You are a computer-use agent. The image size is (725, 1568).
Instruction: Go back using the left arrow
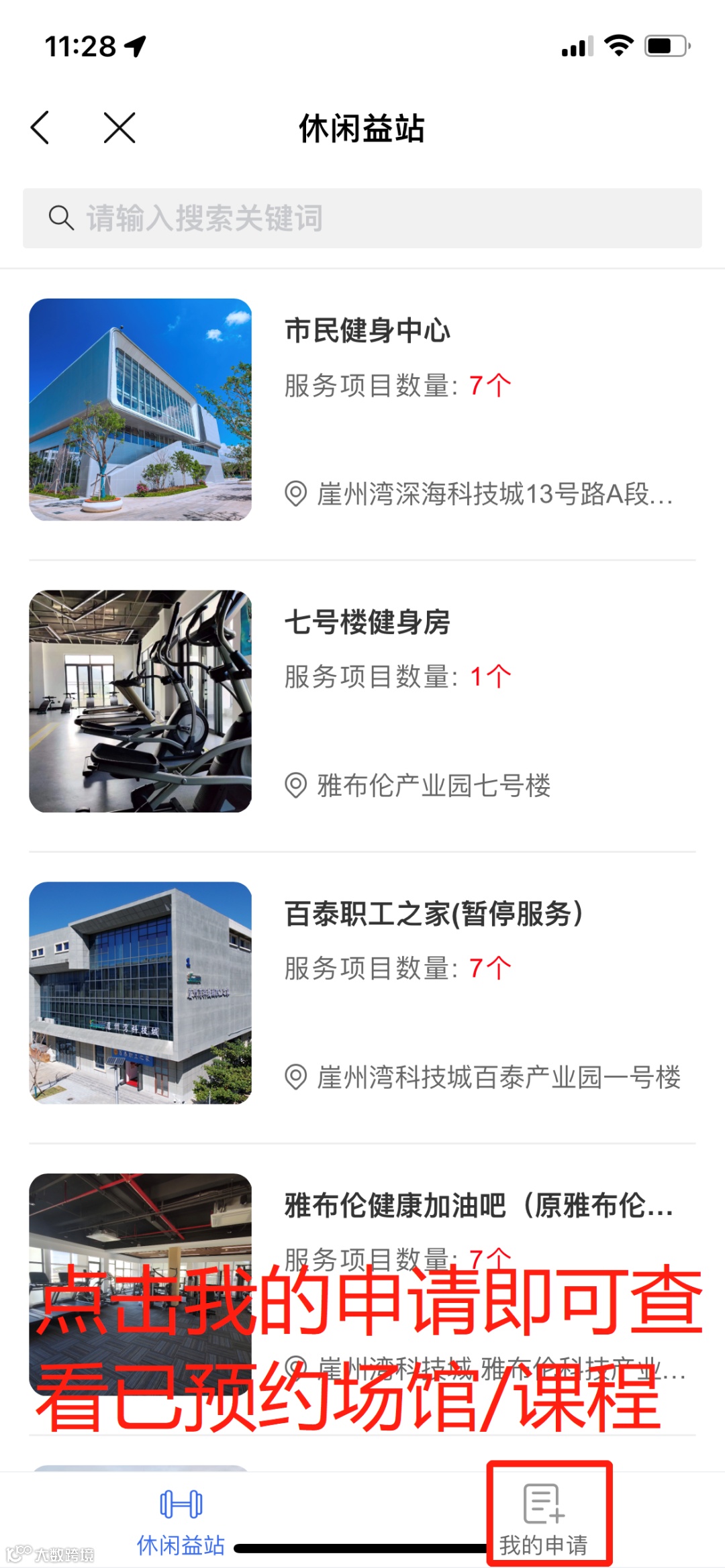click(40, 127)
